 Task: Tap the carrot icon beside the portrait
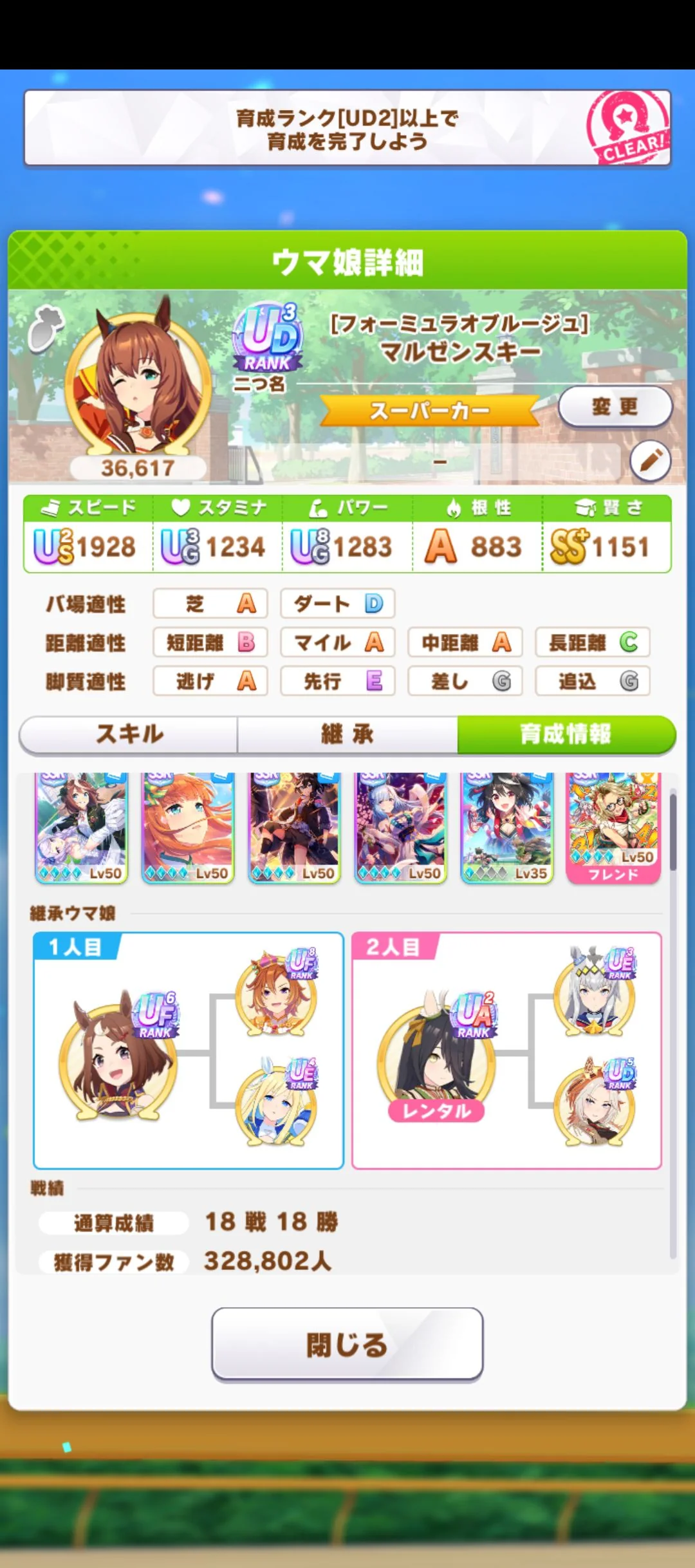point(46,329)
